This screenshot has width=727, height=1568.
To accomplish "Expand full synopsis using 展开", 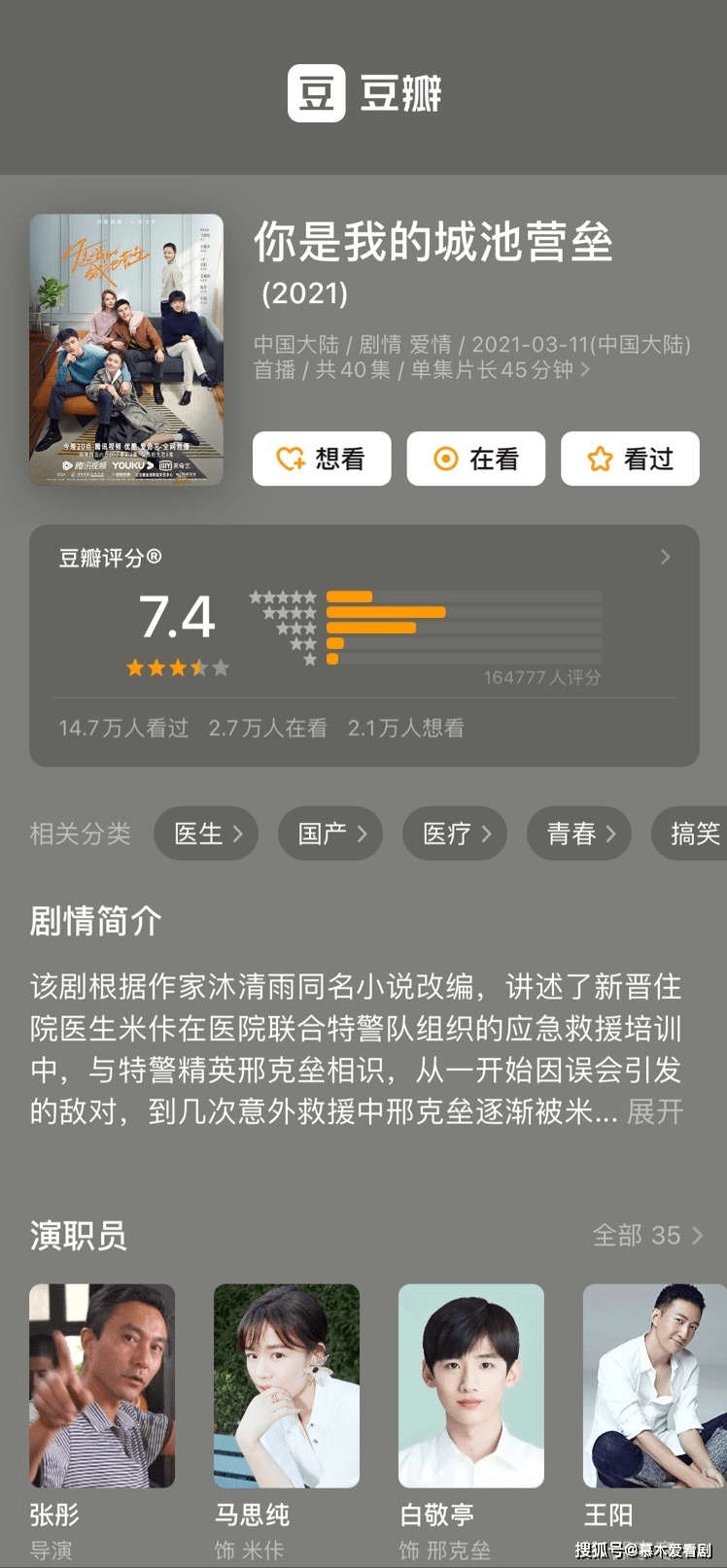I will pyautogui.click(x=654, y=1111).
